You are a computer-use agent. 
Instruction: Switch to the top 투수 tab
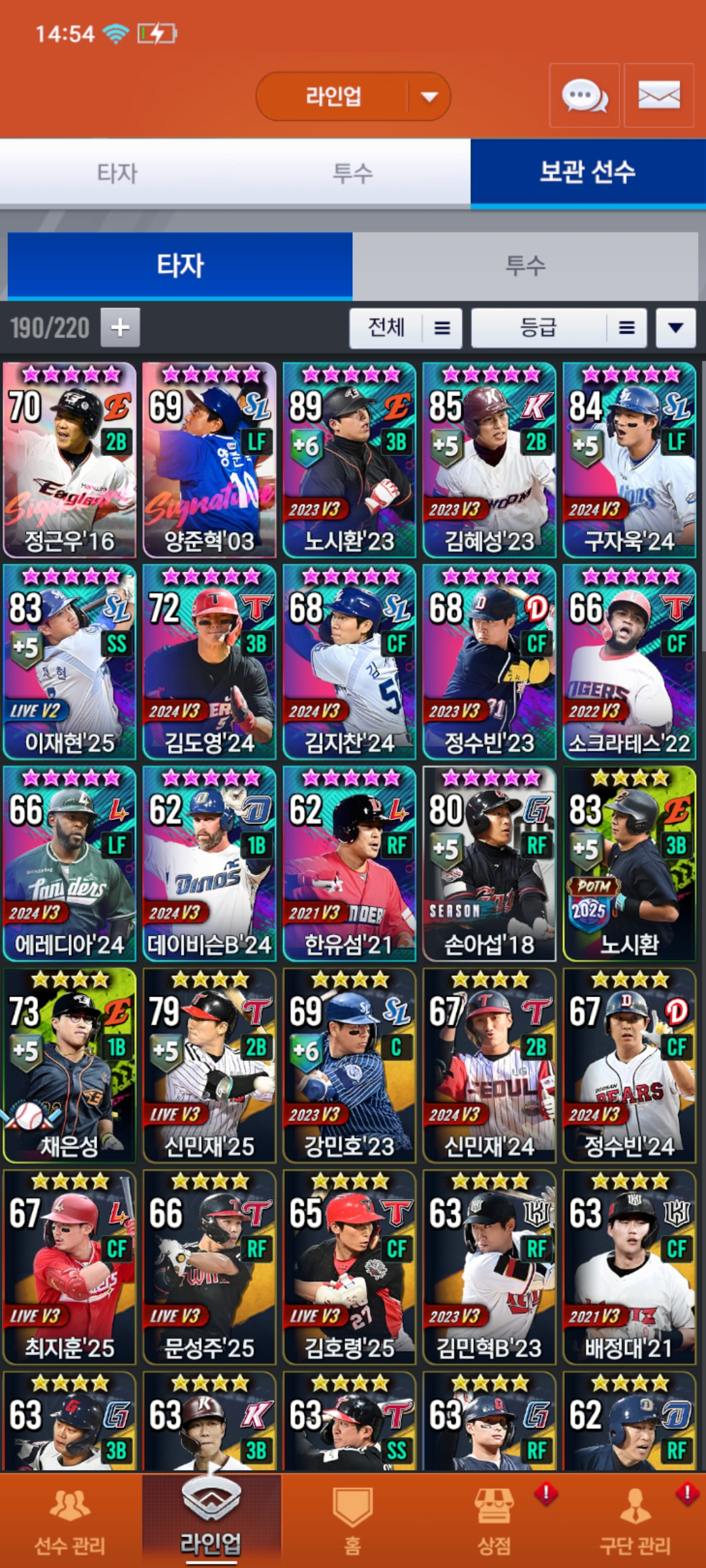pyautogui.click(x=353, y=173)
